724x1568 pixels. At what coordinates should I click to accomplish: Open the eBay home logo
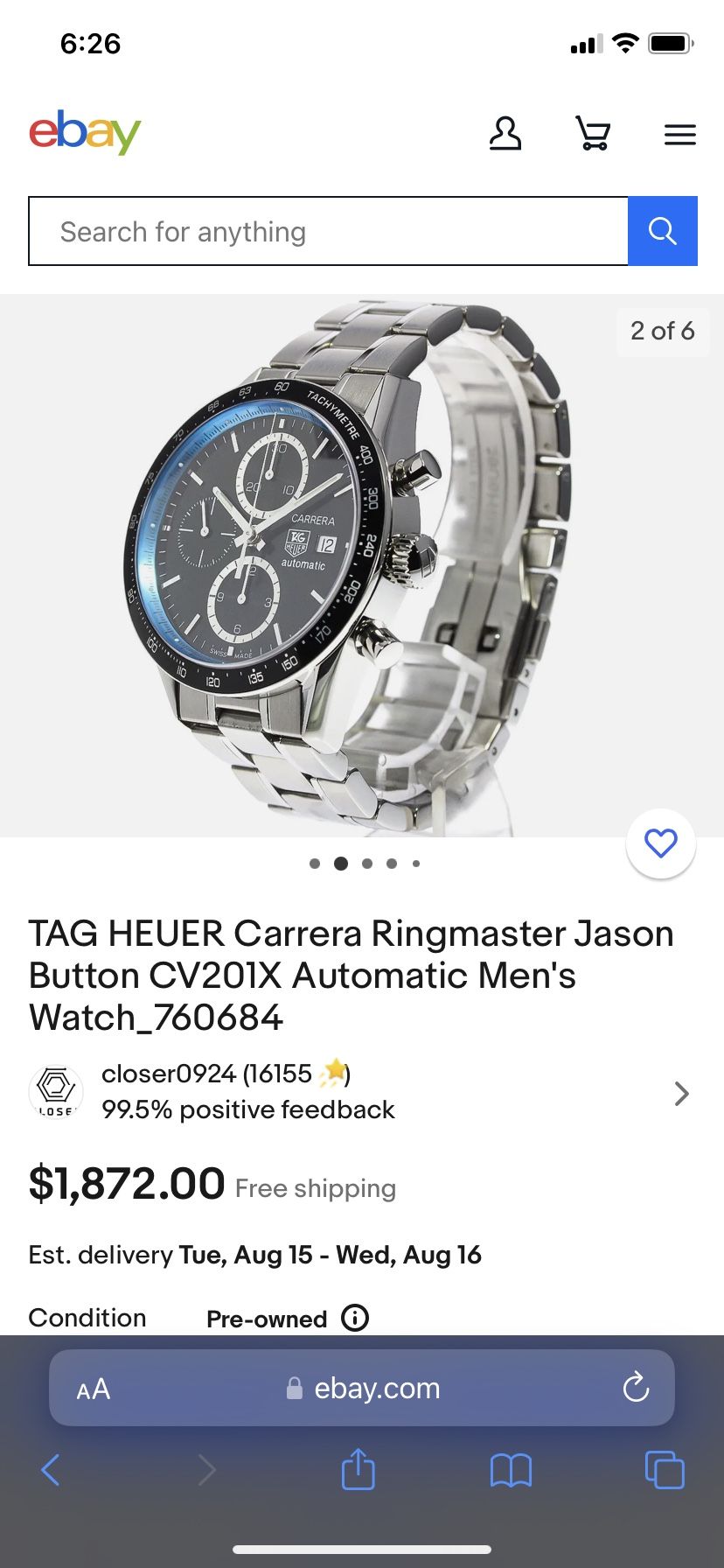[85, 132]
